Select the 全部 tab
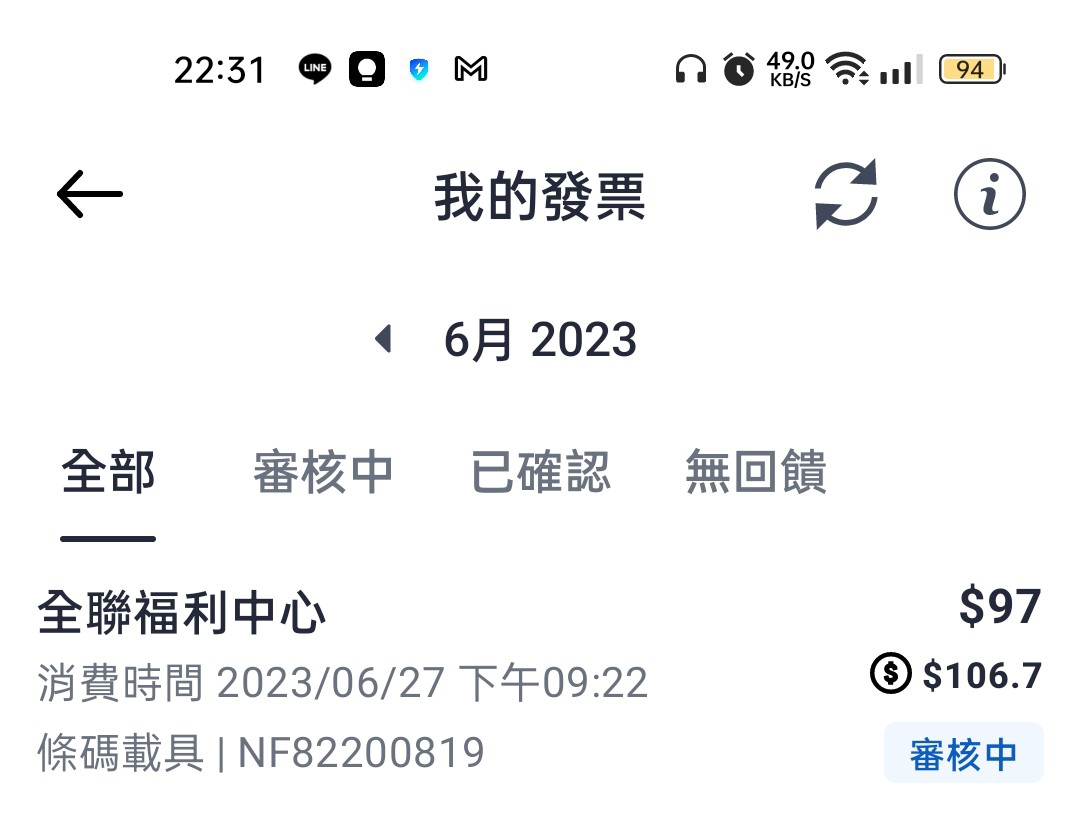Viewport: 1080px width, 814px height. (x=108, y=472)
